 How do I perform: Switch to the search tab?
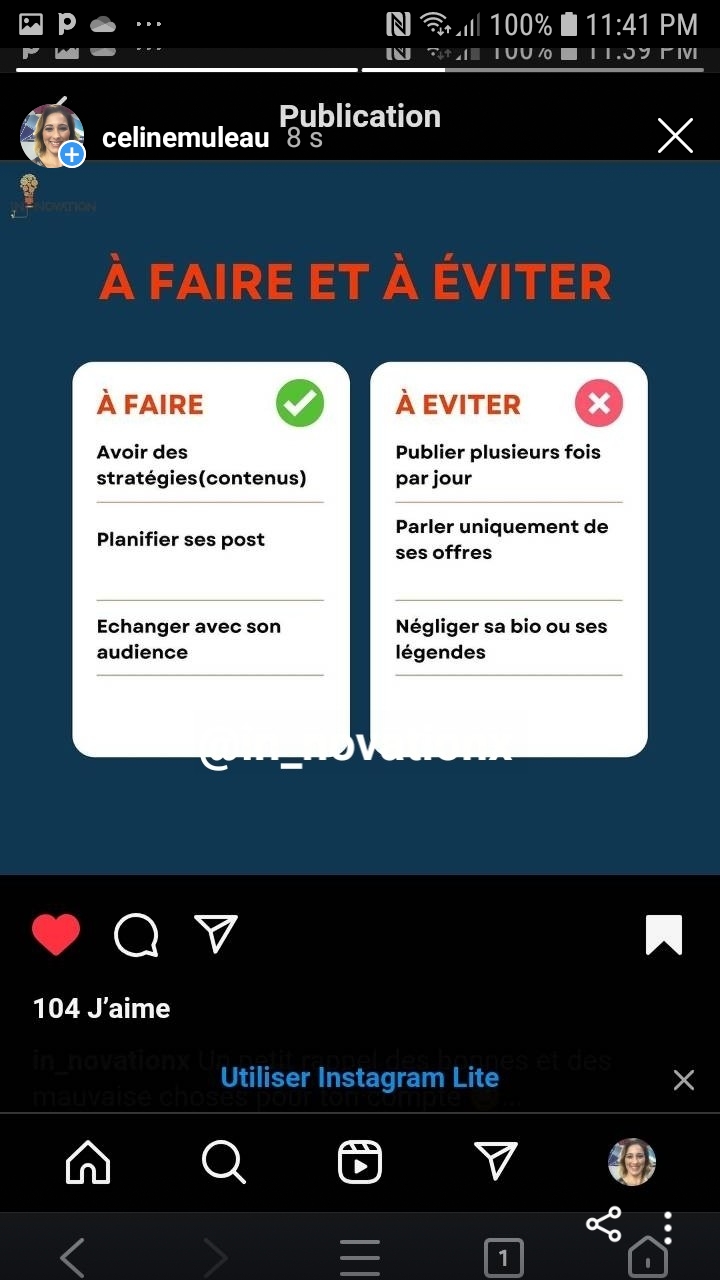(x=223, y=1162)
